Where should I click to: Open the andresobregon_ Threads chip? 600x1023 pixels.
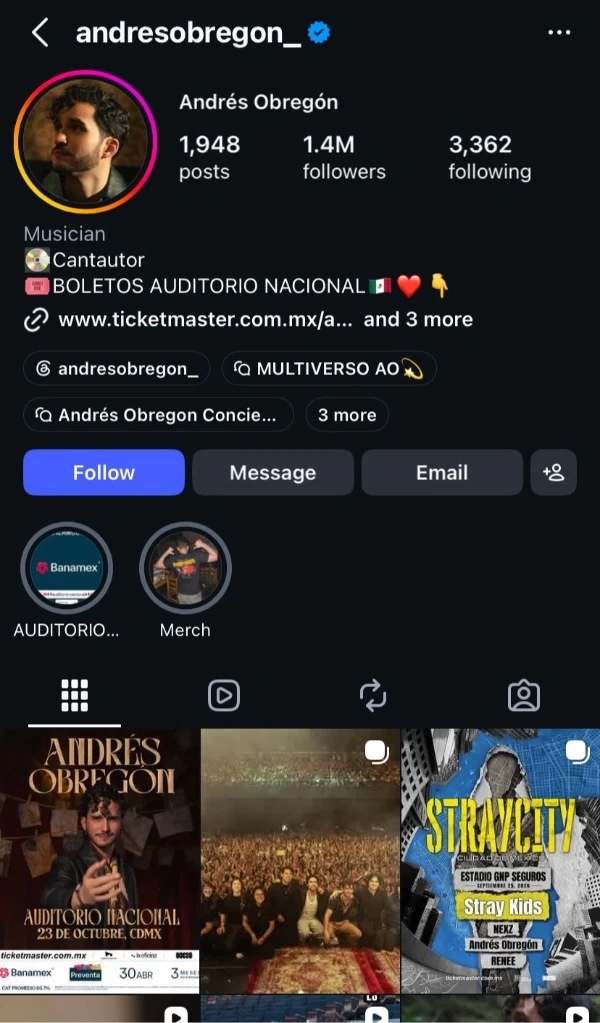117,369
